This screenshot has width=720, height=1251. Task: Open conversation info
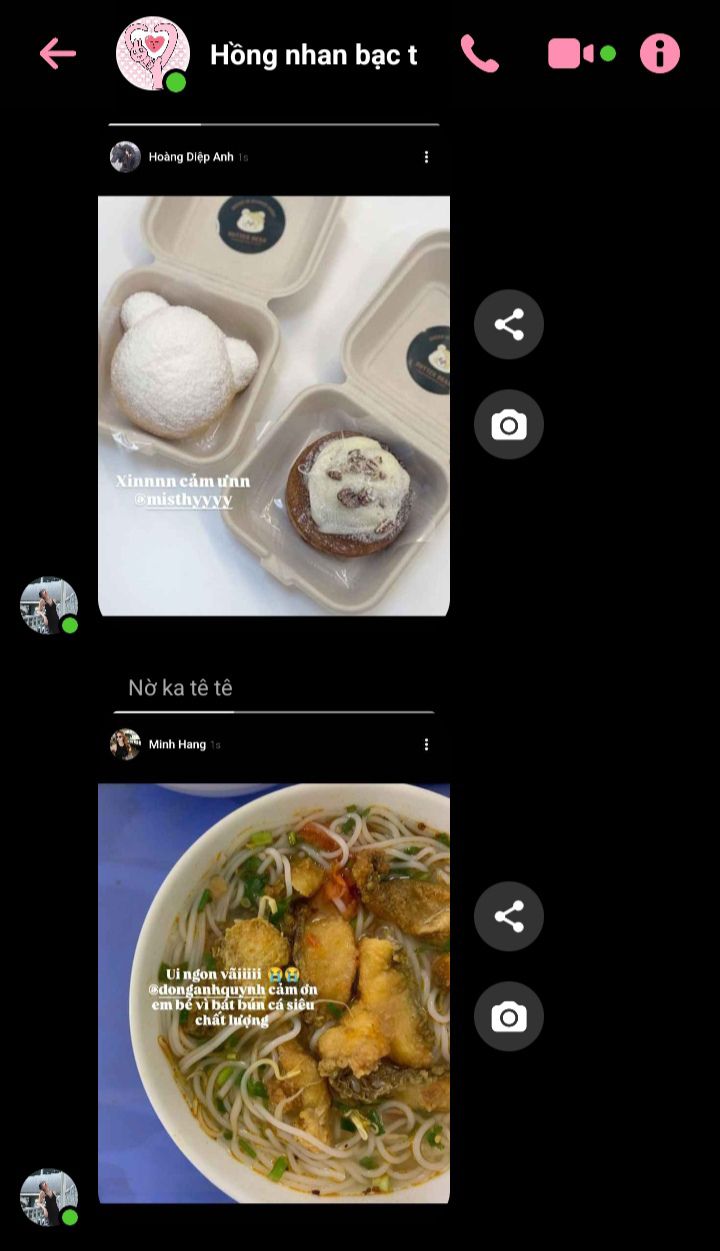tap(659, 53)
